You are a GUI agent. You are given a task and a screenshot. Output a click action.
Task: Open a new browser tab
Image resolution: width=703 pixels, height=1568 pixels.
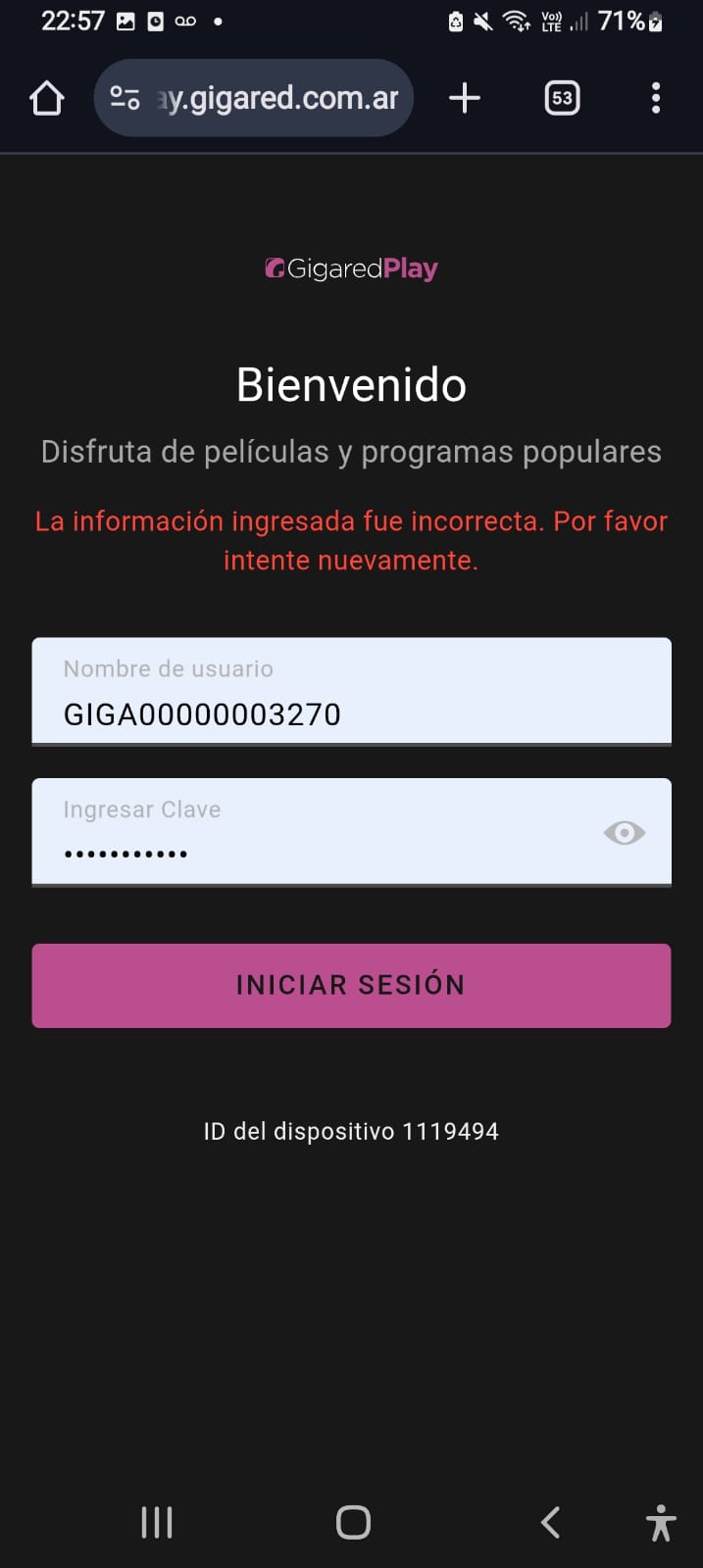tap(465, 98)
